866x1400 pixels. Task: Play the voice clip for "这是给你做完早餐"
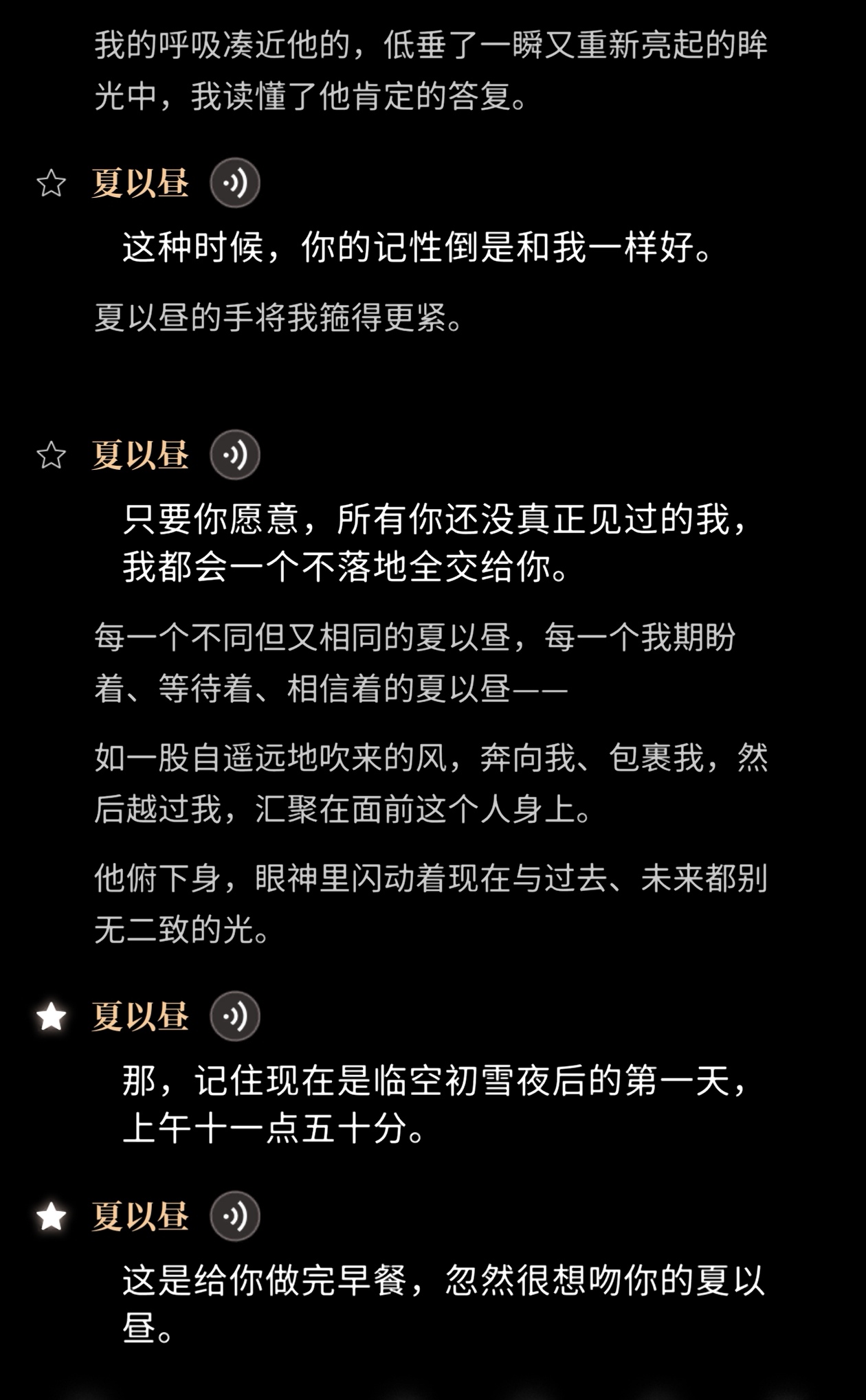pyautogui.click(x=235, y=1216)
